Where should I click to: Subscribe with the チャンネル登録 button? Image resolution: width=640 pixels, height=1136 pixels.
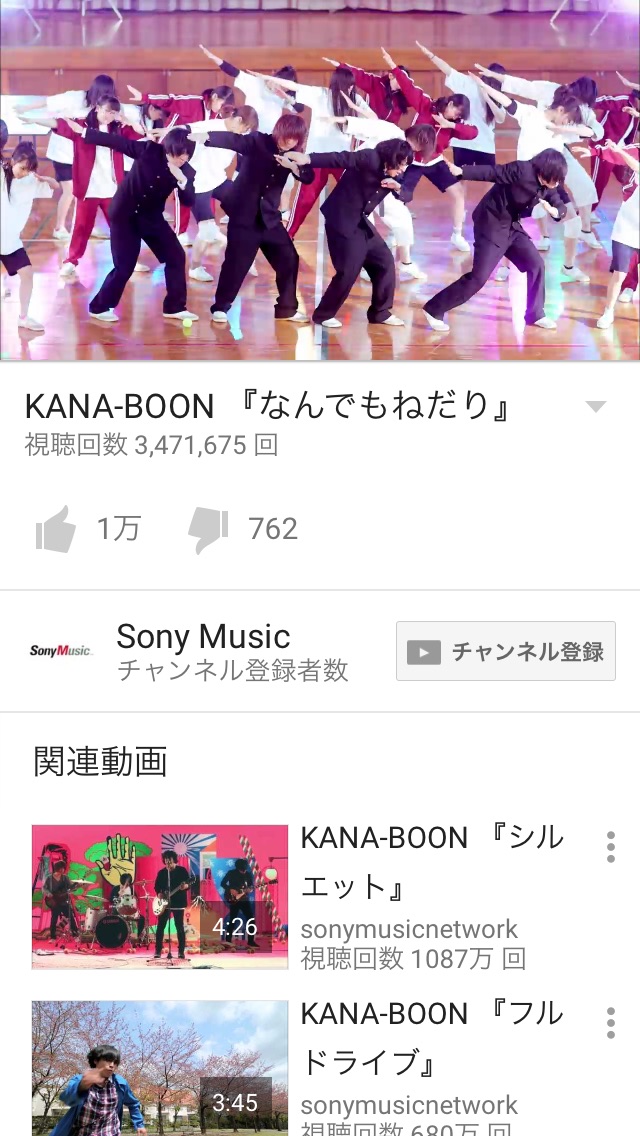click(505, 652)
